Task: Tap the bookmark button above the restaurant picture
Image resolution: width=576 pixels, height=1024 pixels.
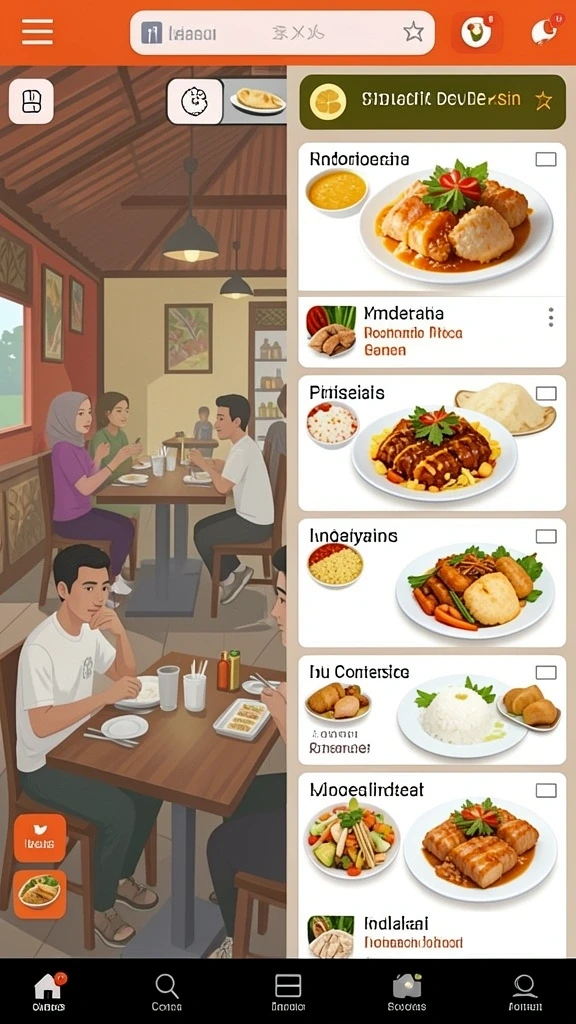Action: [x=31, y=101]
